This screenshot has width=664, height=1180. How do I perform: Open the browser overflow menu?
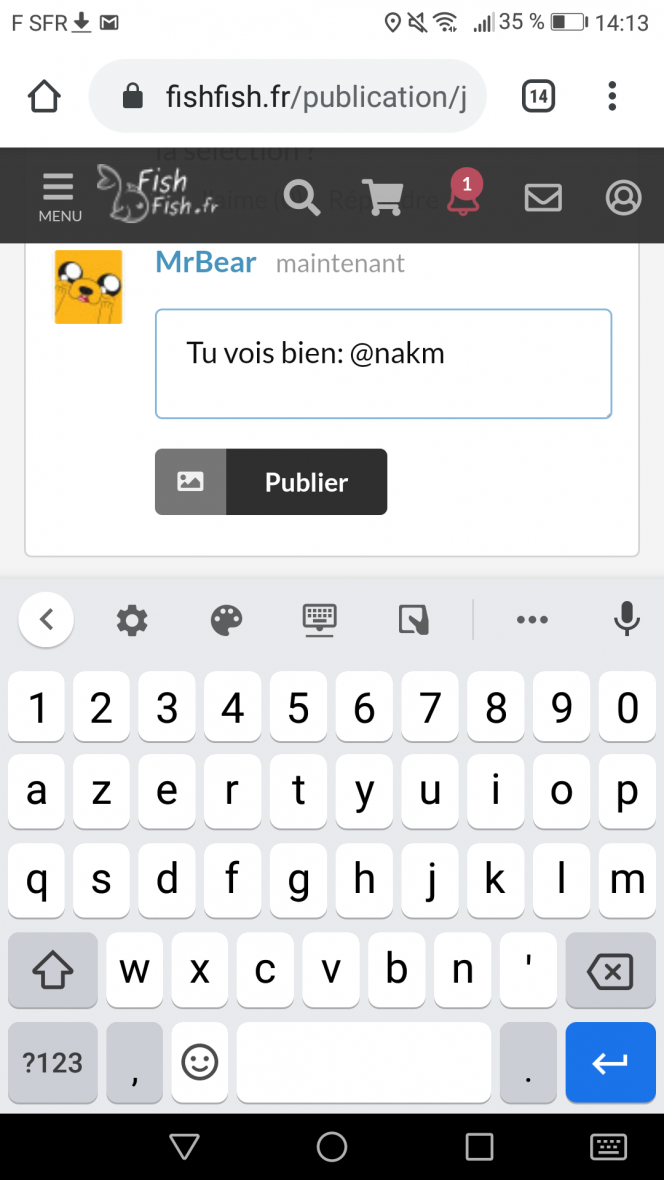612,96
